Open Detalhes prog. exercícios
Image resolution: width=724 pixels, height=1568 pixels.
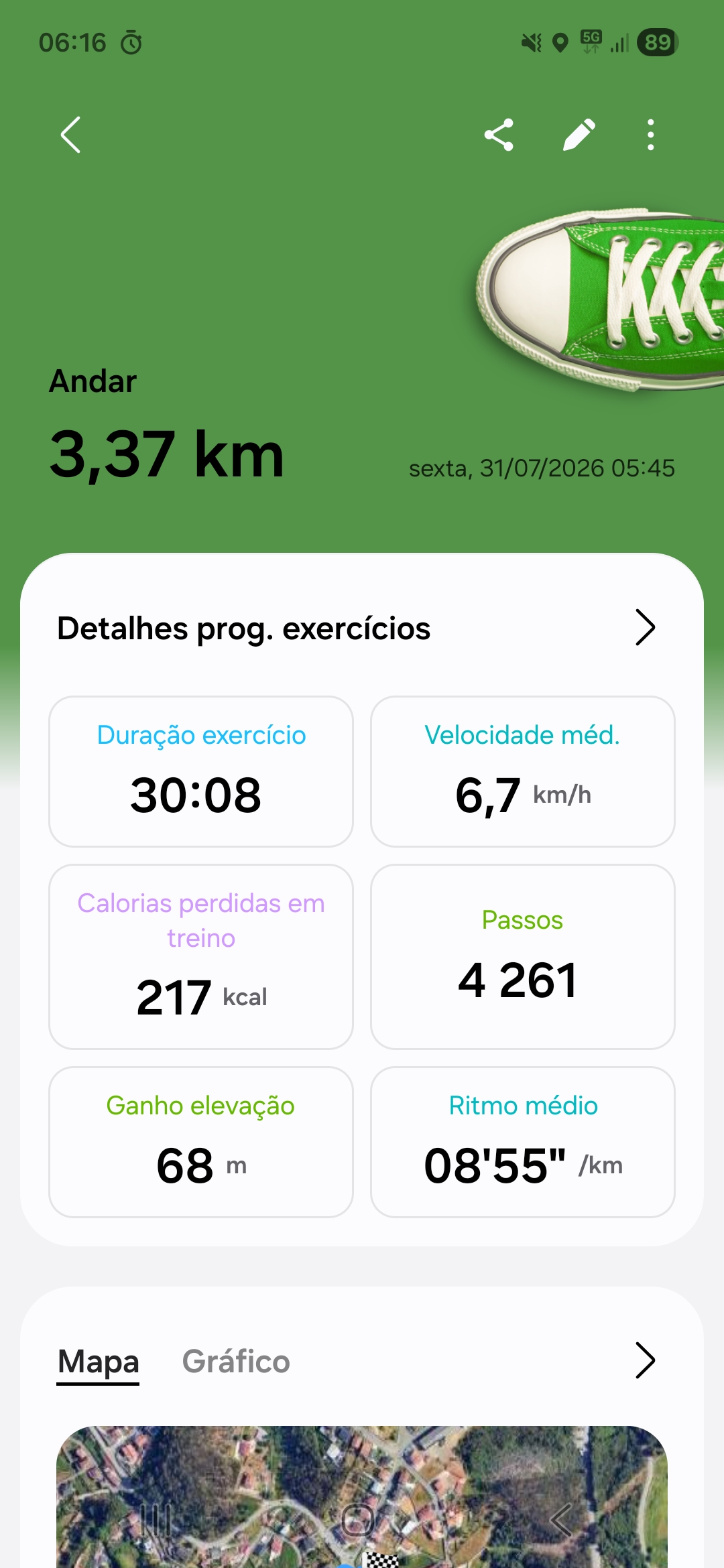coord(362,628)
